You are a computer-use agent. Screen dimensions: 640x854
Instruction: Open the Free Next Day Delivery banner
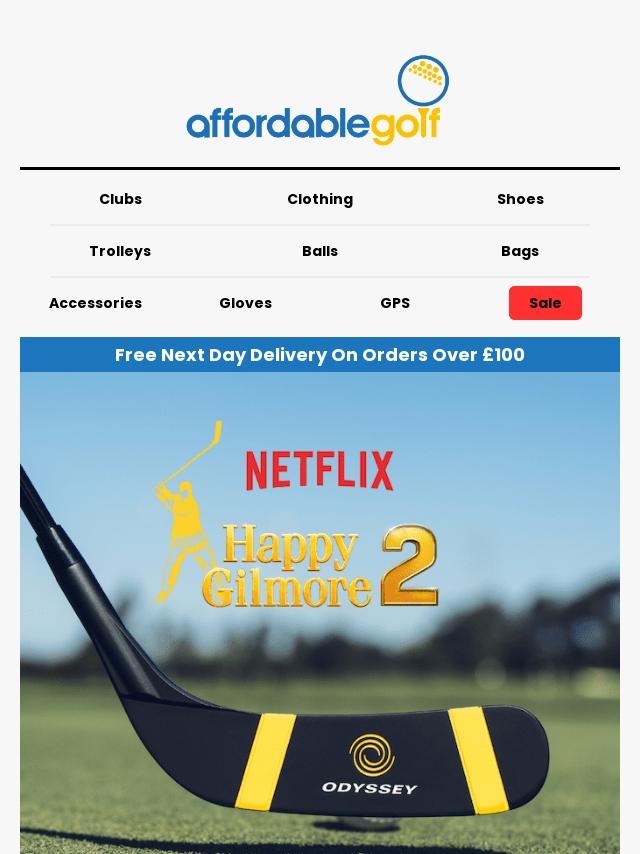point(320,355)
